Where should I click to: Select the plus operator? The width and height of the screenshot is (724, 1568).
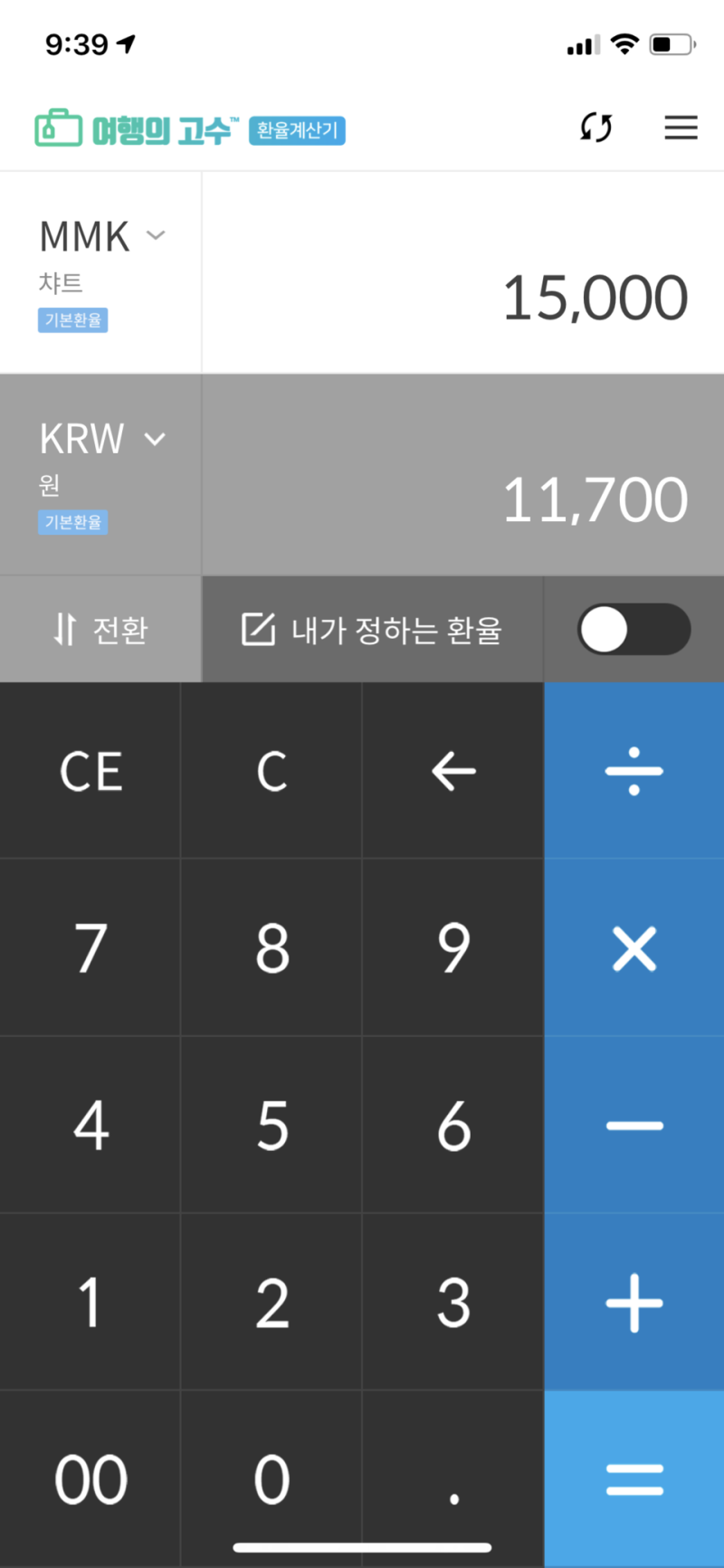pos(633,1303)
